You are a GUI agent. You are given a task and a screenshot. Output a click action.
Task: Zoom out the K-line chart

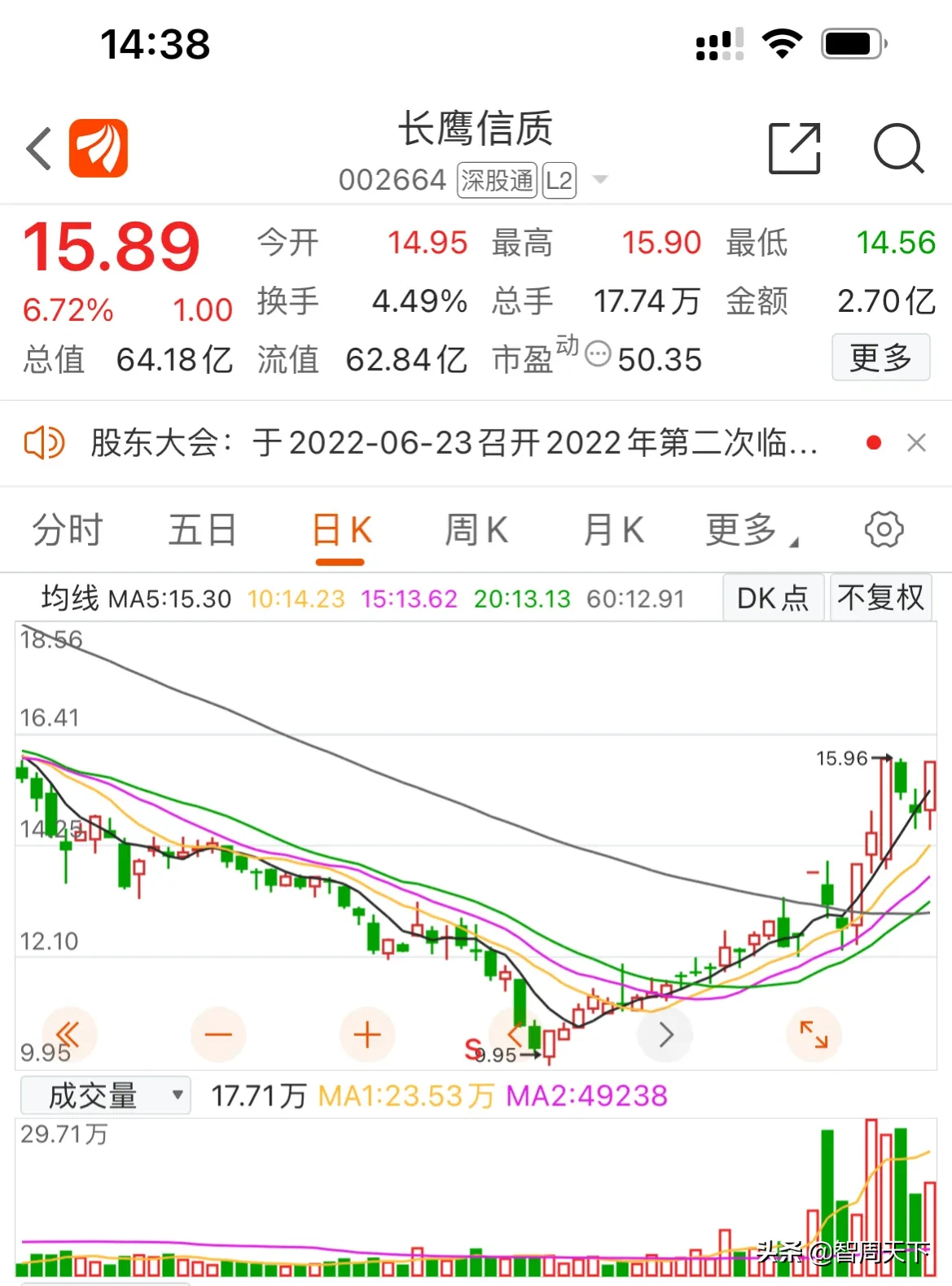click(x=218, y=1035)
